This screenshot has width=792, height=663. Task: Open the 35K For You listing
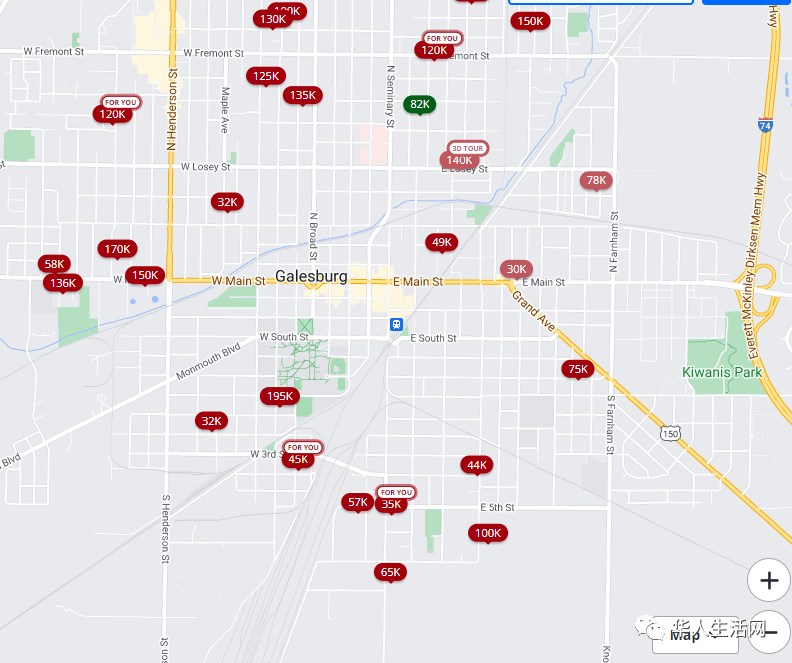point(391,504)
